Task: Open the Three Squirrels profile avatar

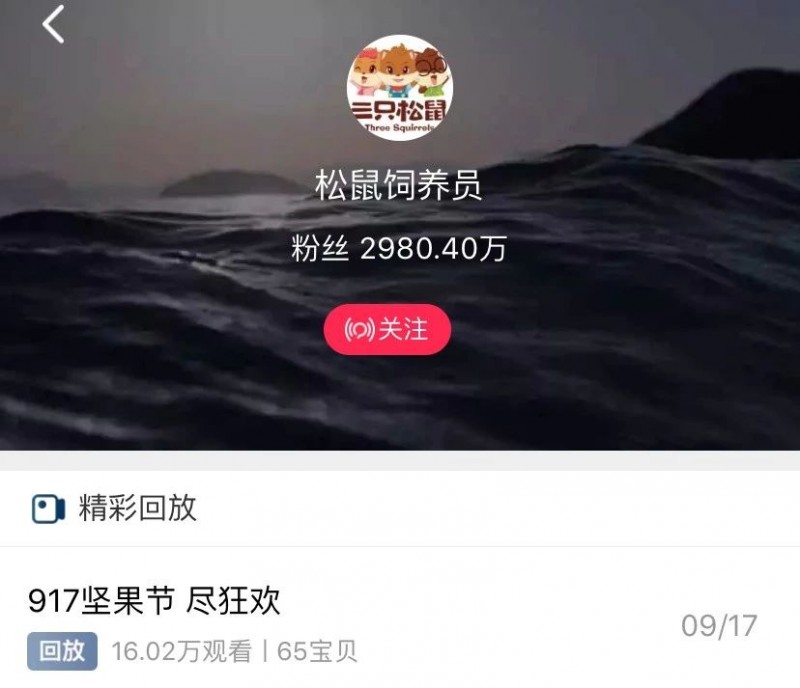Action: click(x=399, y=88)
